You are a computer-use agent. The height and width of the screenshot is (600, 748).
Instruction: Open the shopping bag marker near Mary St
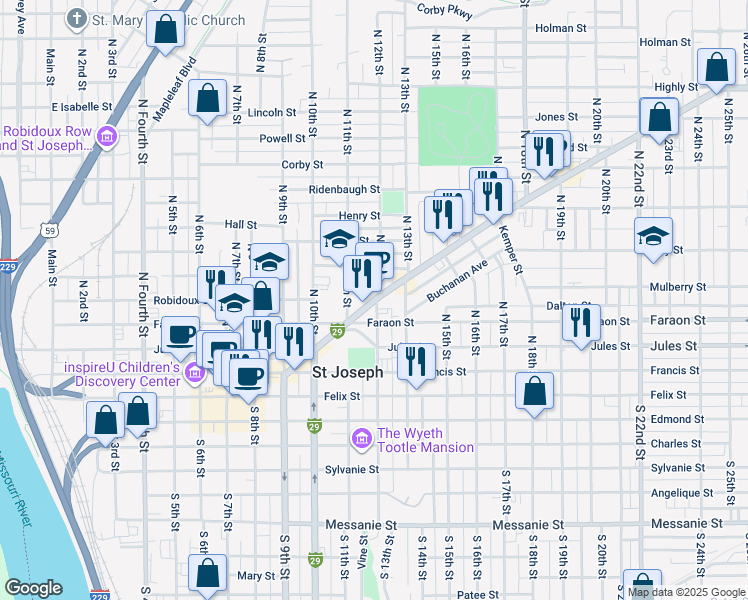[x=207, y=576]
